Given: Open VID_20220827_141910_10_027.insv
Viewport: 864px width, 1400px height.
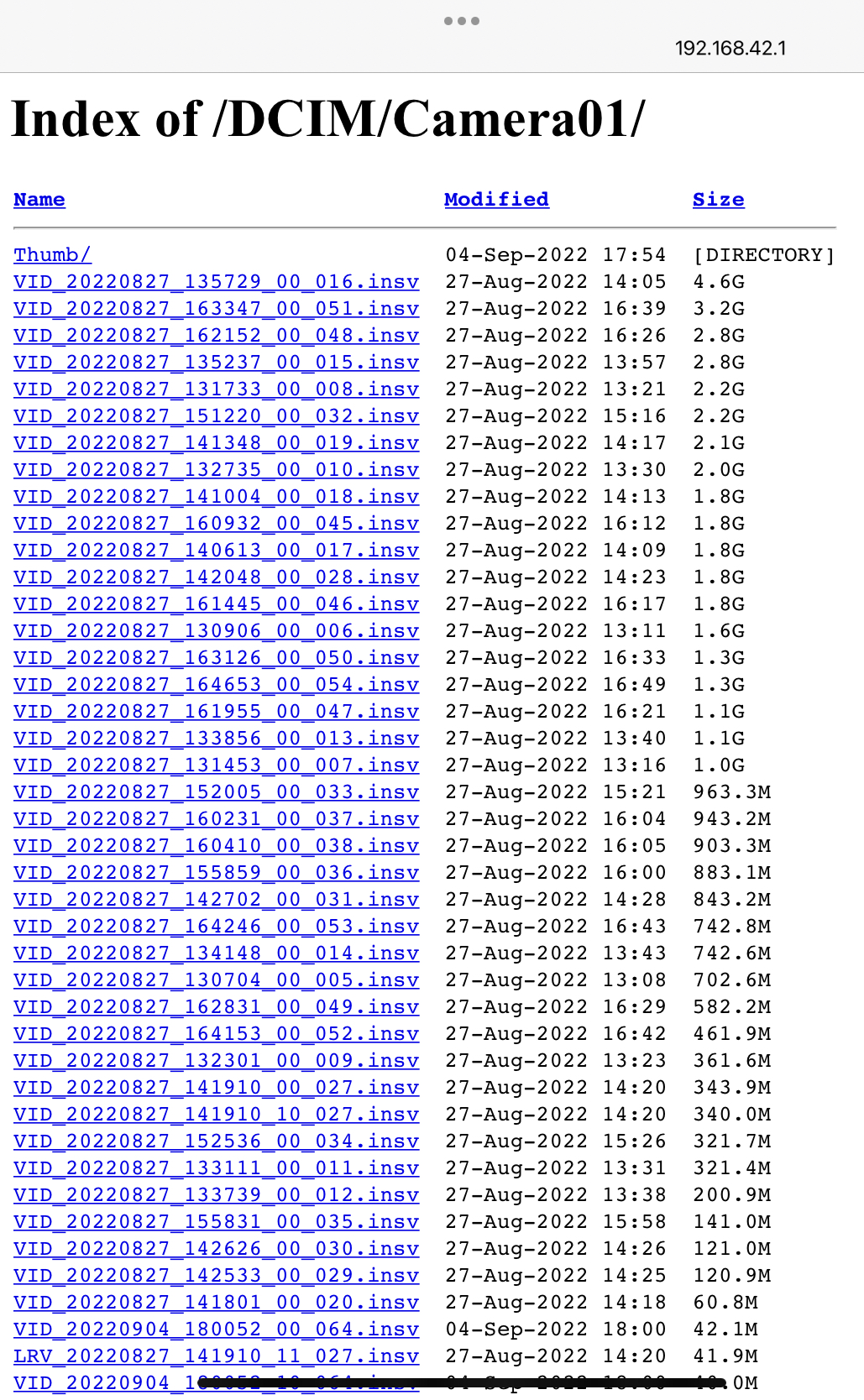Looking at the screenshot, I should pos(216,1115).
